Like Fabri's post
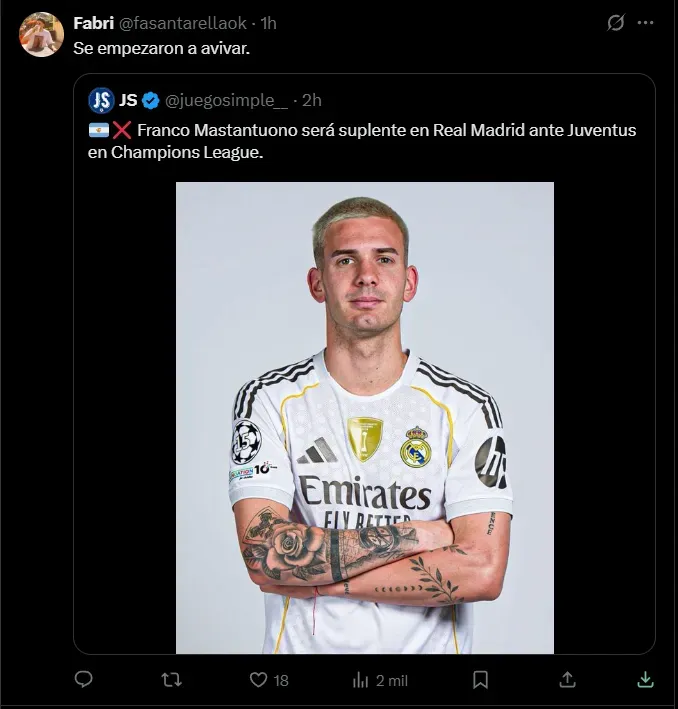The image size is (678, 709). point(259,679)
